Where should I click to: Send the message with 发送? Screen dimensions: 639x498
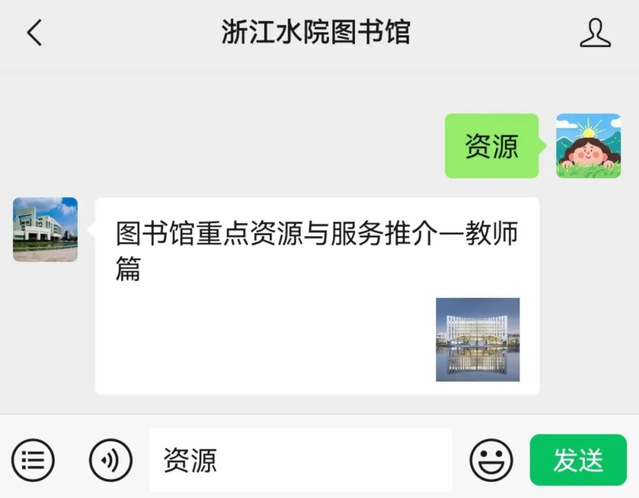click(578, 460)
